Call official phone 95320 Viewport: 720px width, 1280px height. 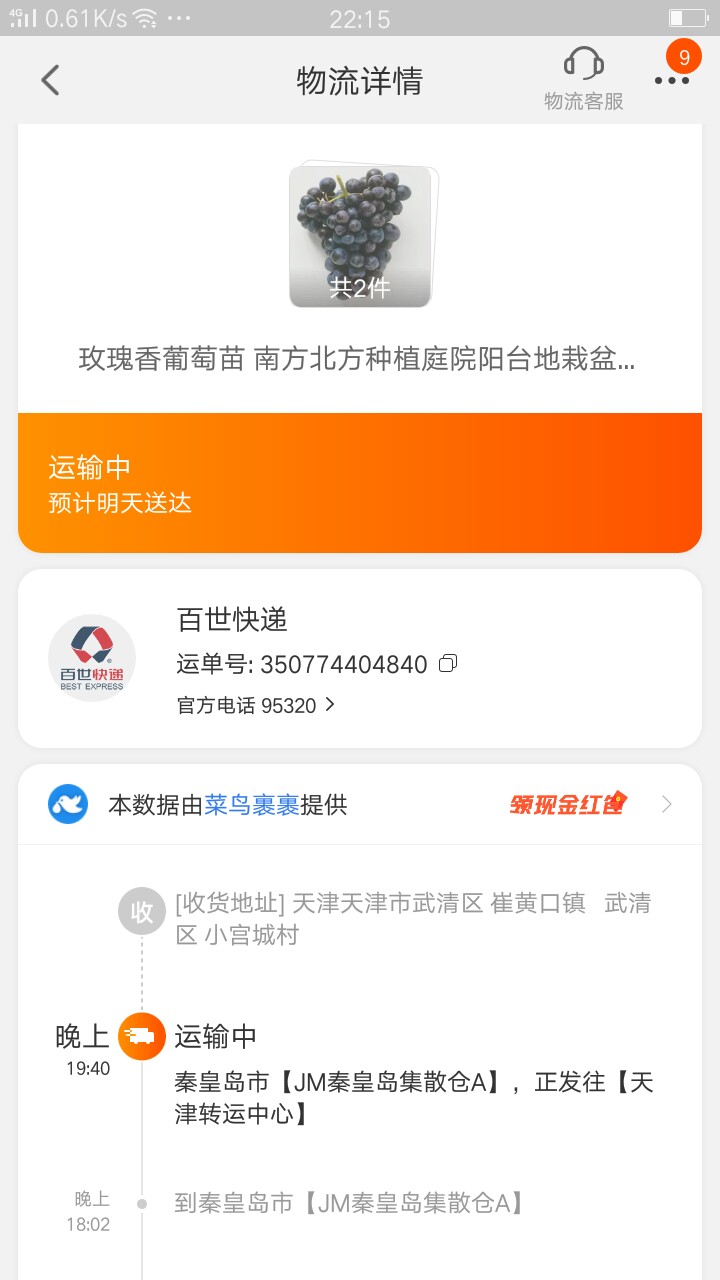click(256, 705)
